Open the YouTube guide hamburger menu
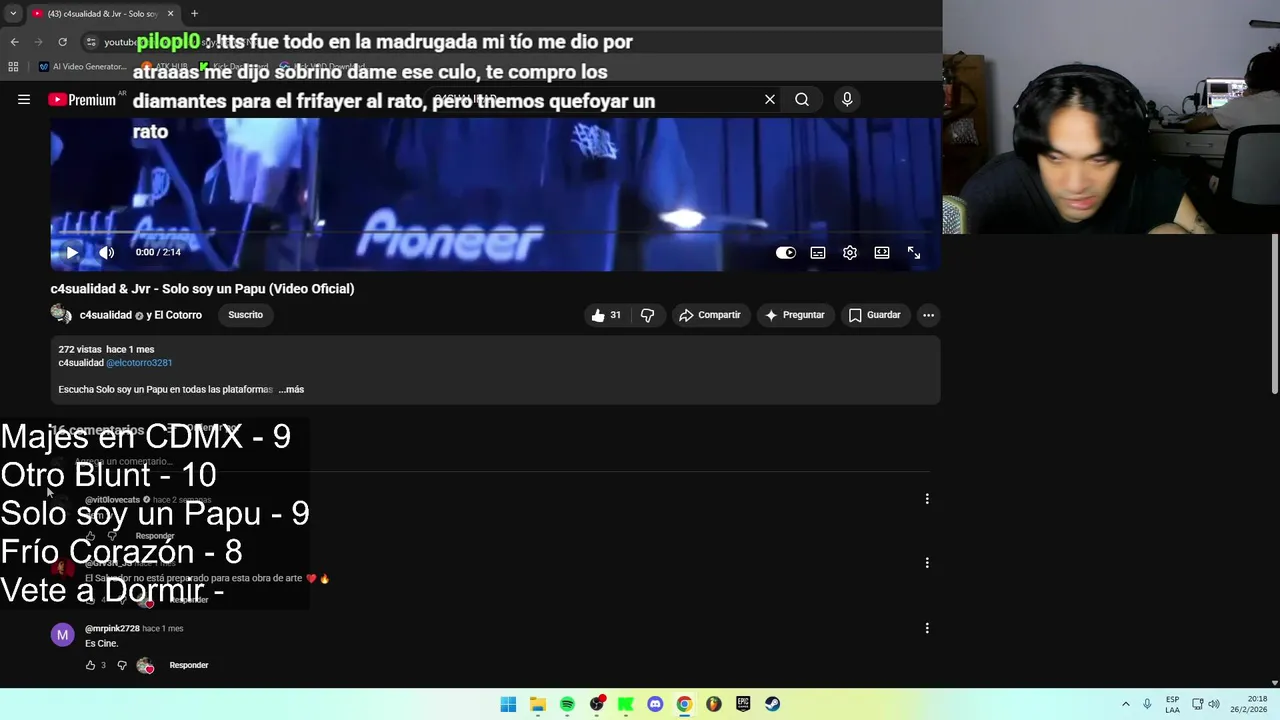 [24, 100]
